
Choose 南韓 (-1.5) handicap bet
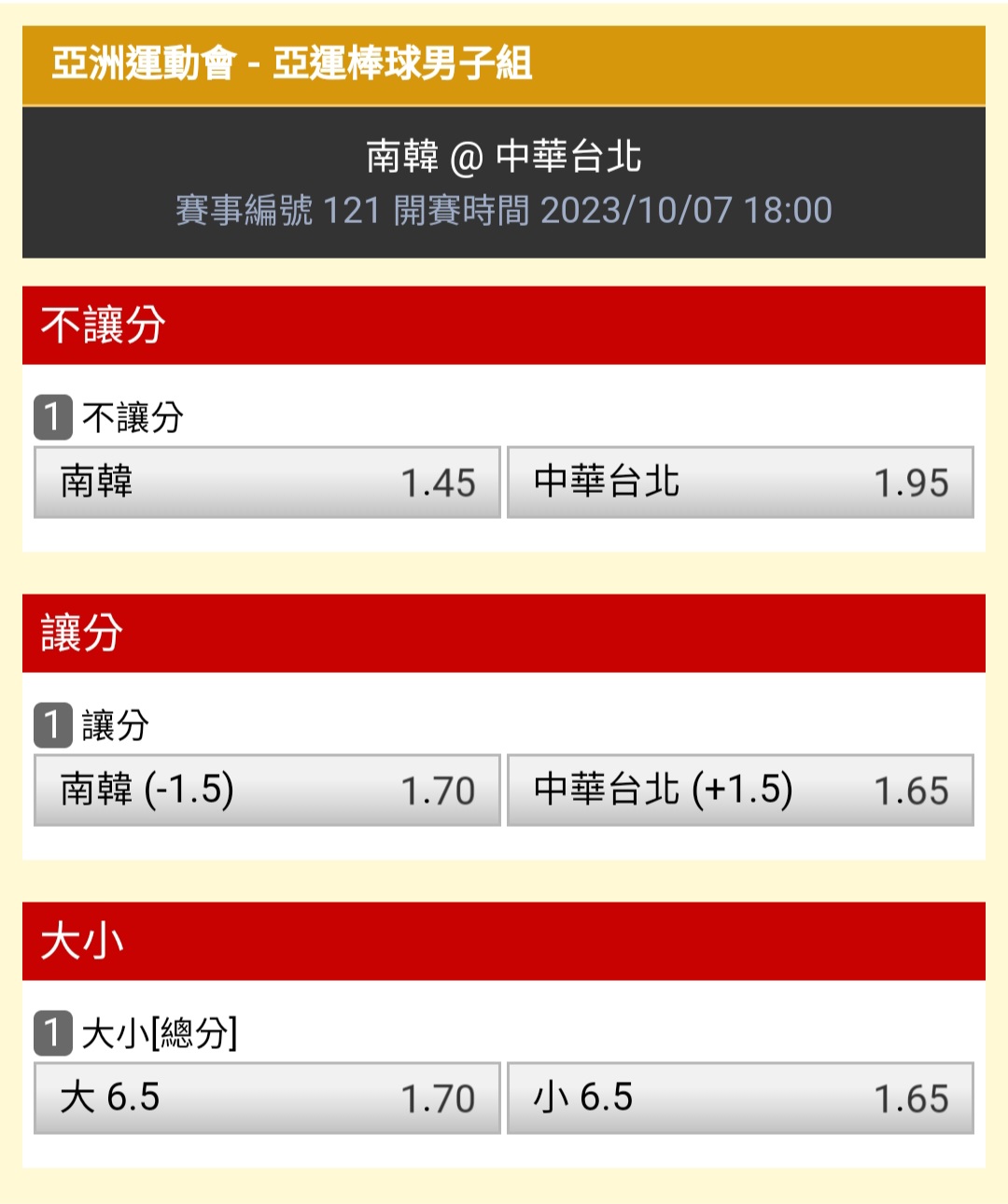267,791
